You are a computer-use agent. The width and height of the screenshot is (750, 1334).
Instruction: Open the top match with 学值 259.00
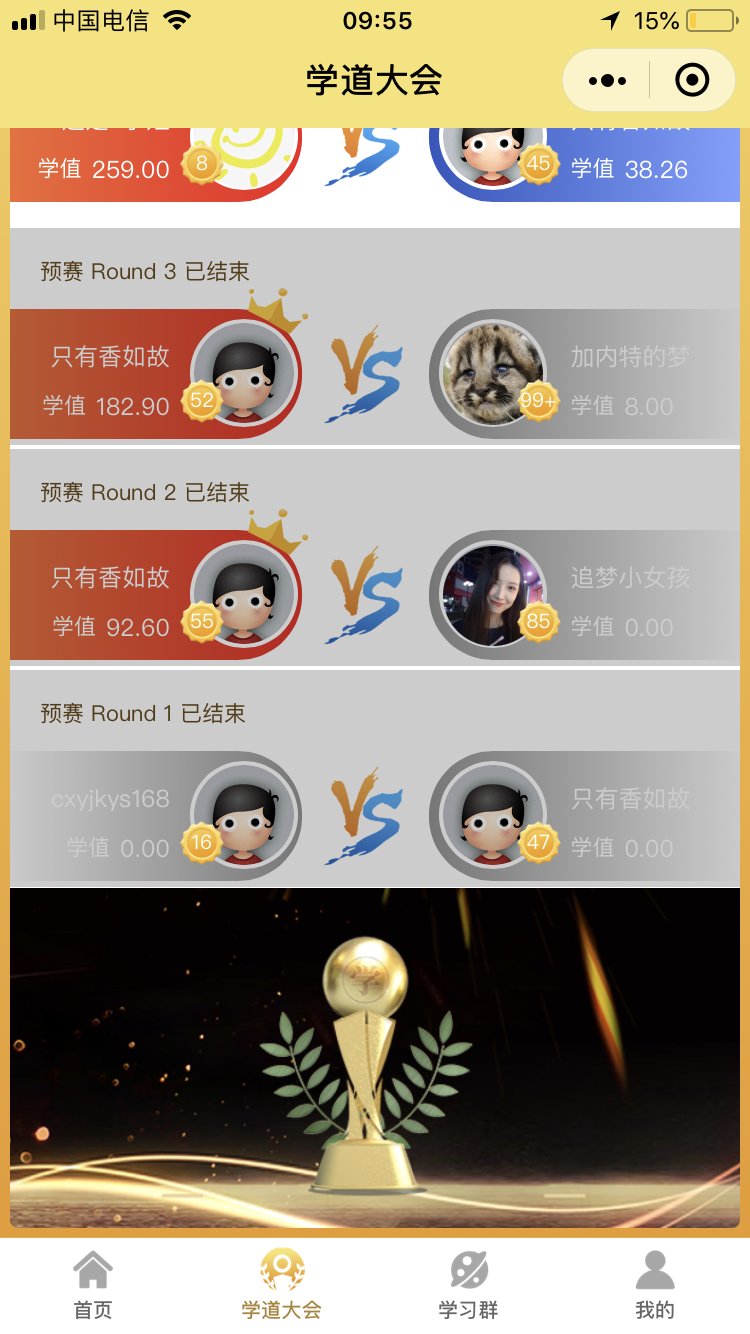375,160
